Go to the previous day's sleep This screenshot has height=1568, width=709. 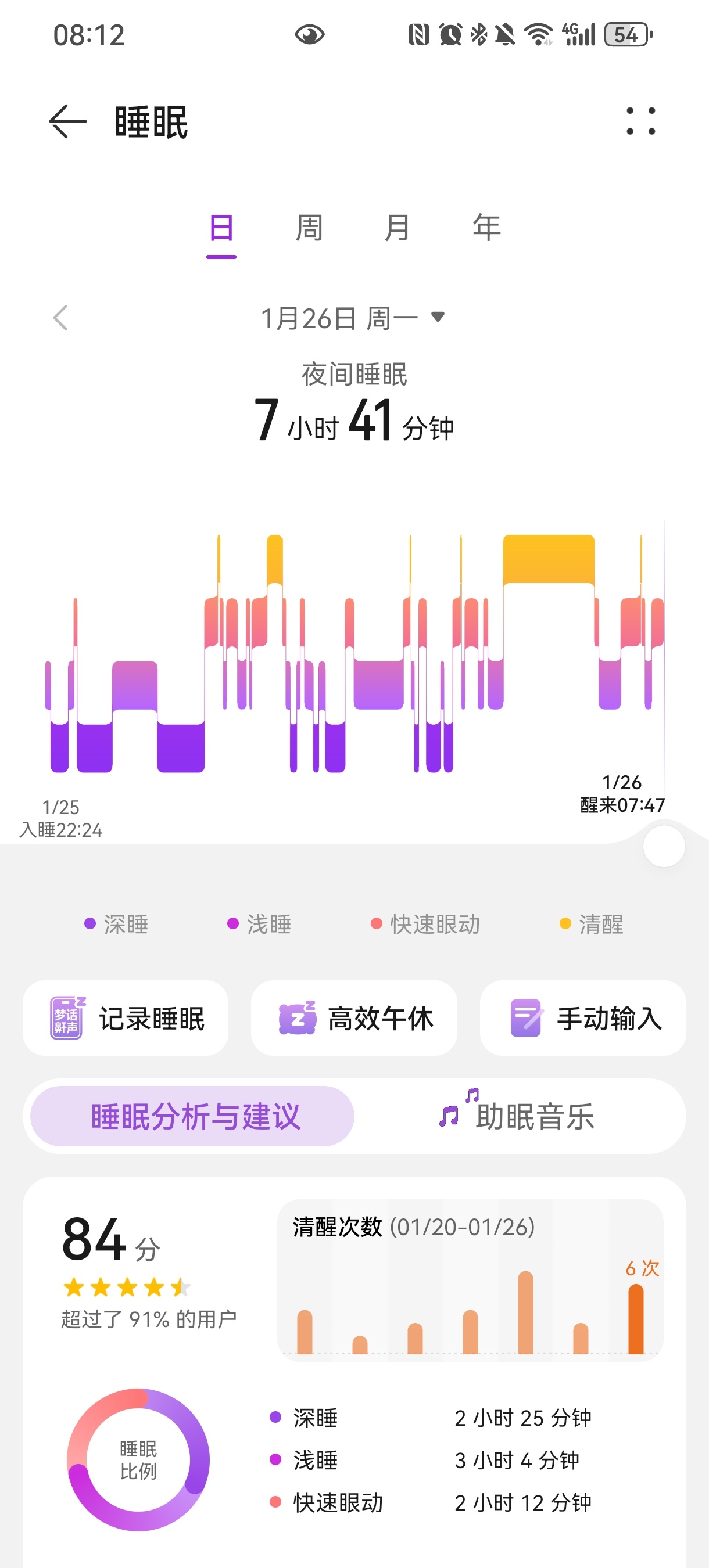tap(60, 318)
